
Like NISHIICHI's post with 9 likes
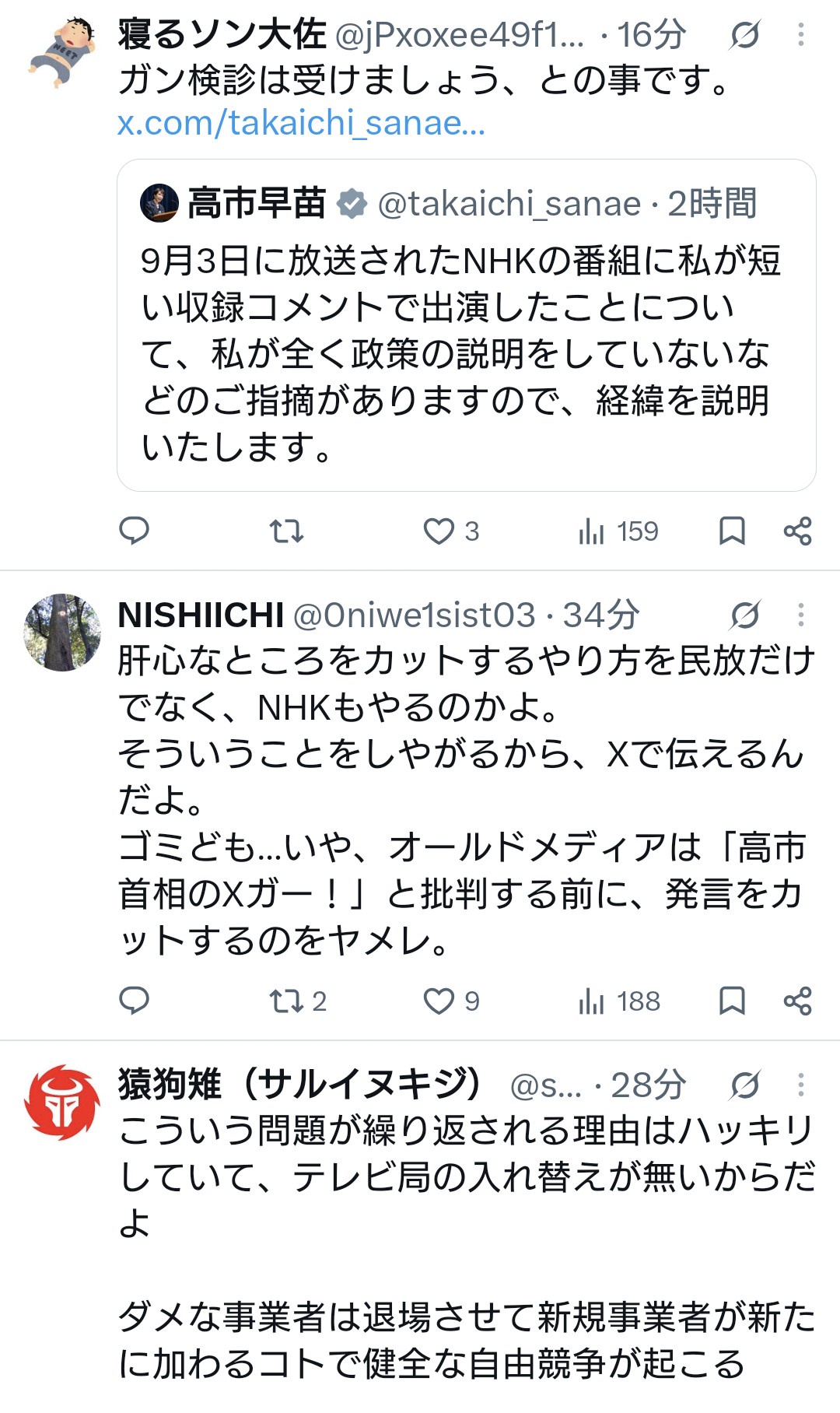(x=451, y=1001)
